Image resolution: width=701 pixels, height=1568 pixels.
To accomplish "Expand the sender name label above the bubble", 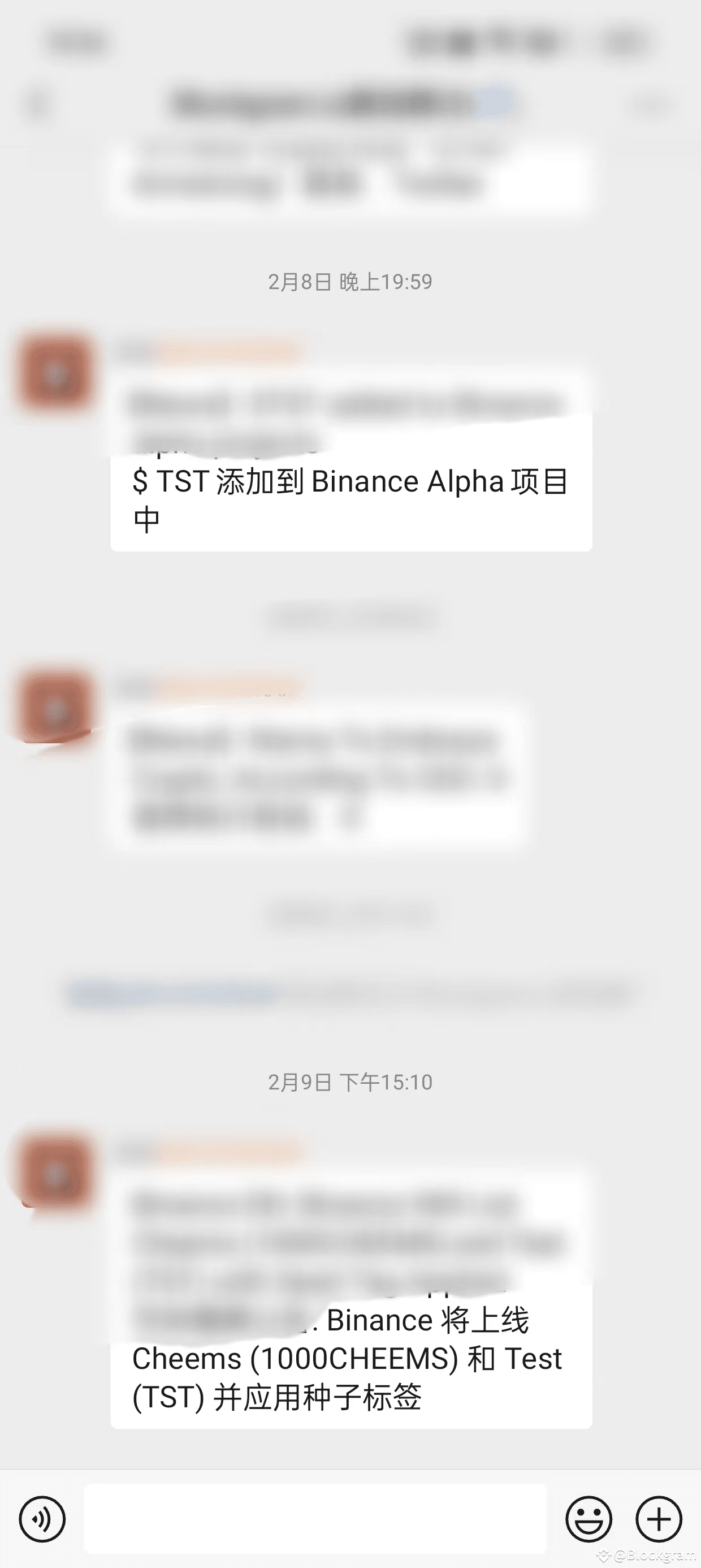I will point(213,348).
